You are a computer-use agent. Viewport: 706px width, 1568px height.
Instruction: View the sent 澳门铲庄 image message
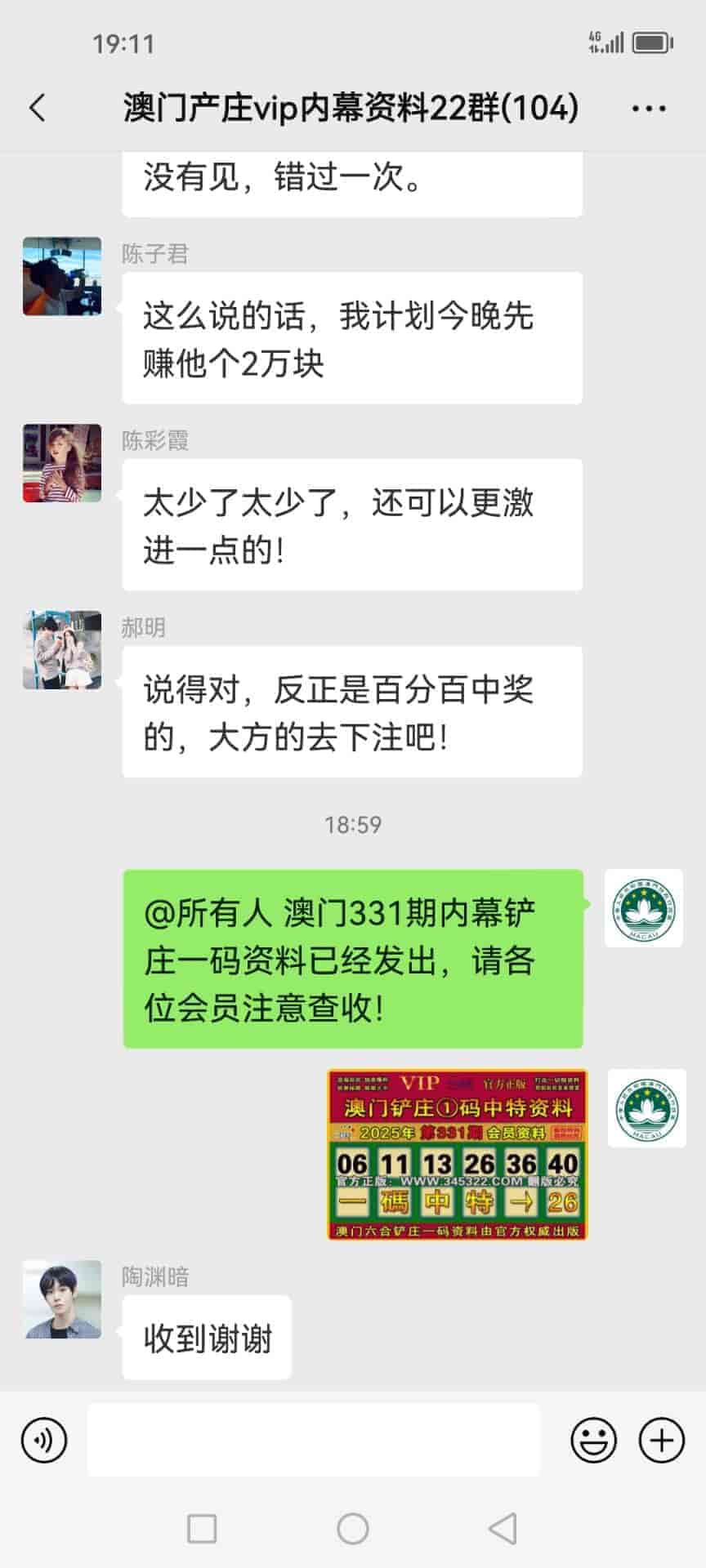coord(458,1154)
